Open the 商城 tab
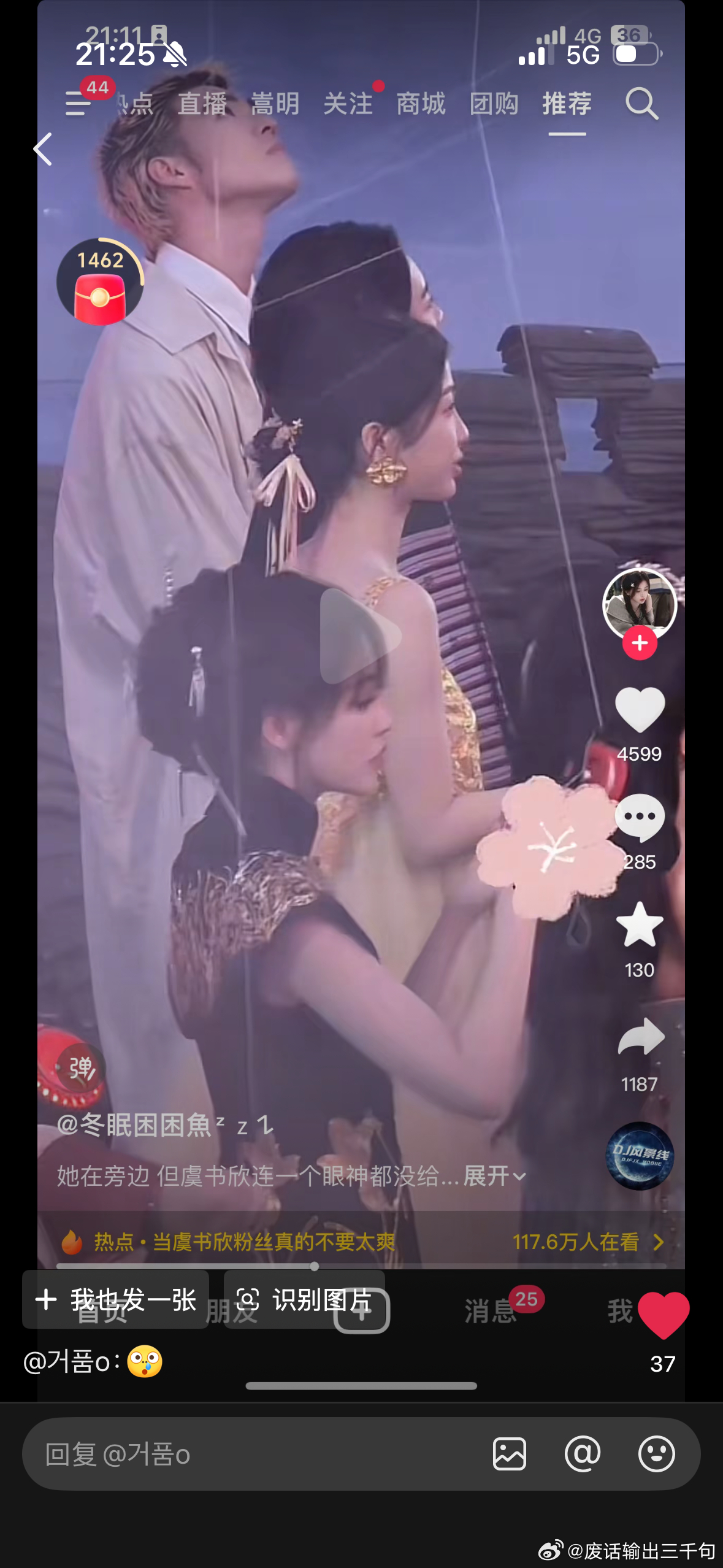Screen dimensions: 723x1568 coord(421,104)
